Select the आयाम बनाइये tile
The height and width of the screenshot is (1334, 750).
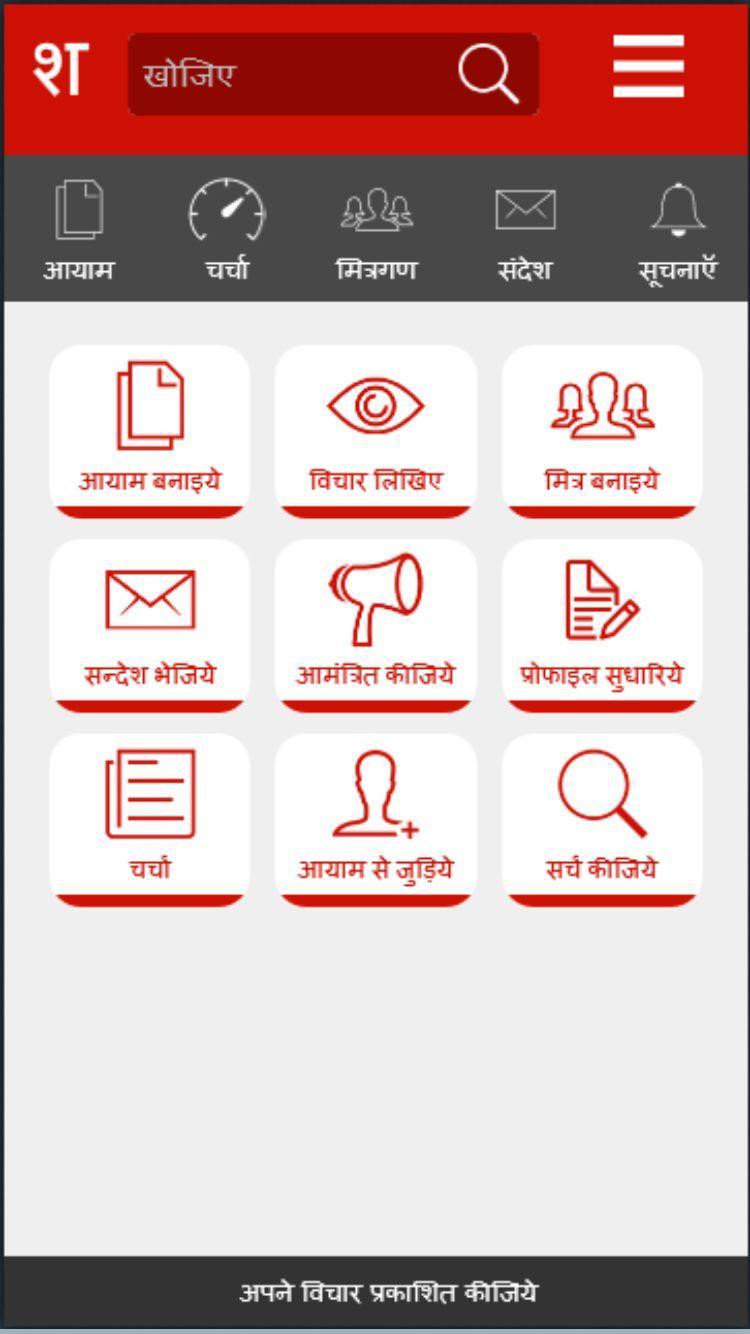(x=150, y=431)
